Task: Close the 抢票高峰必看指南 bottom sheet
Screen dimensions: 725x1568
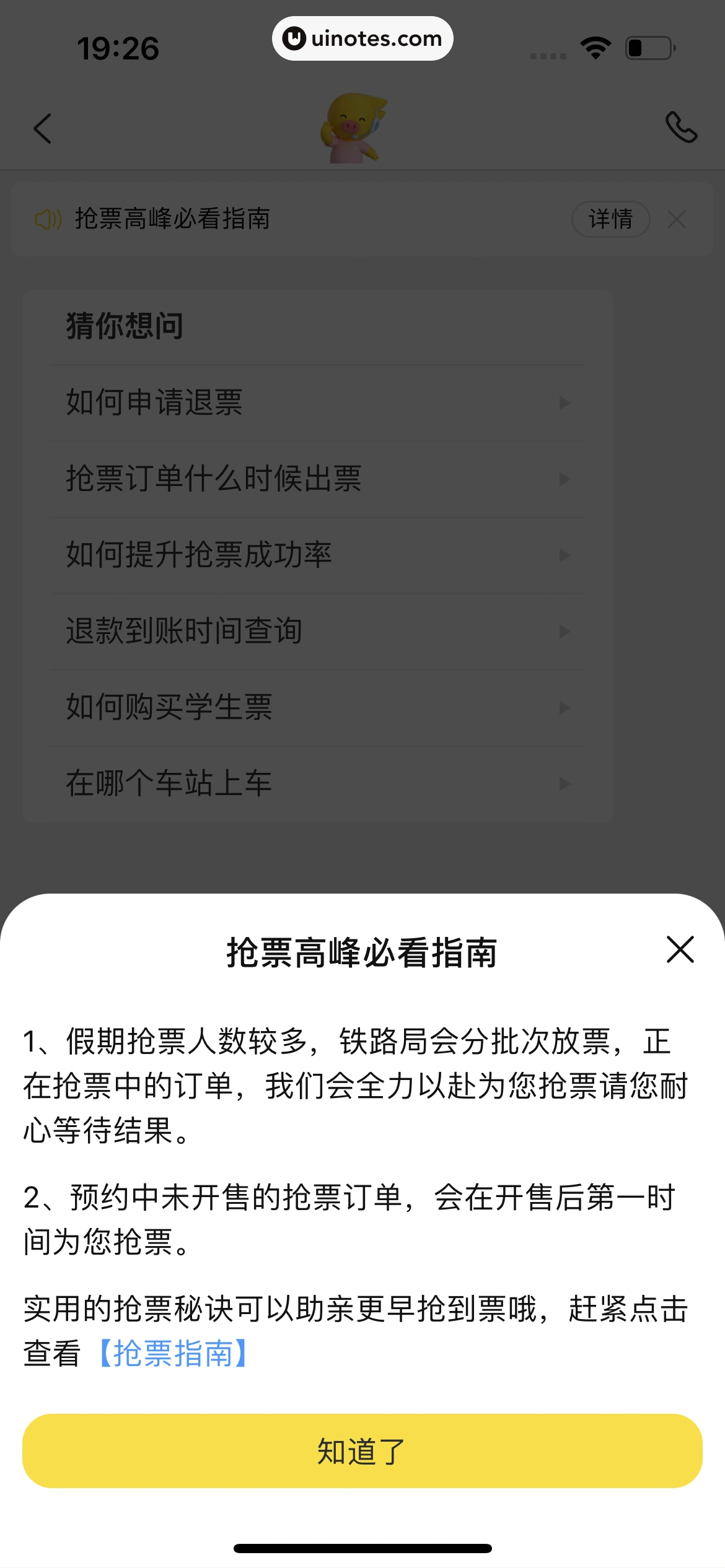Action: coord(680,949)
